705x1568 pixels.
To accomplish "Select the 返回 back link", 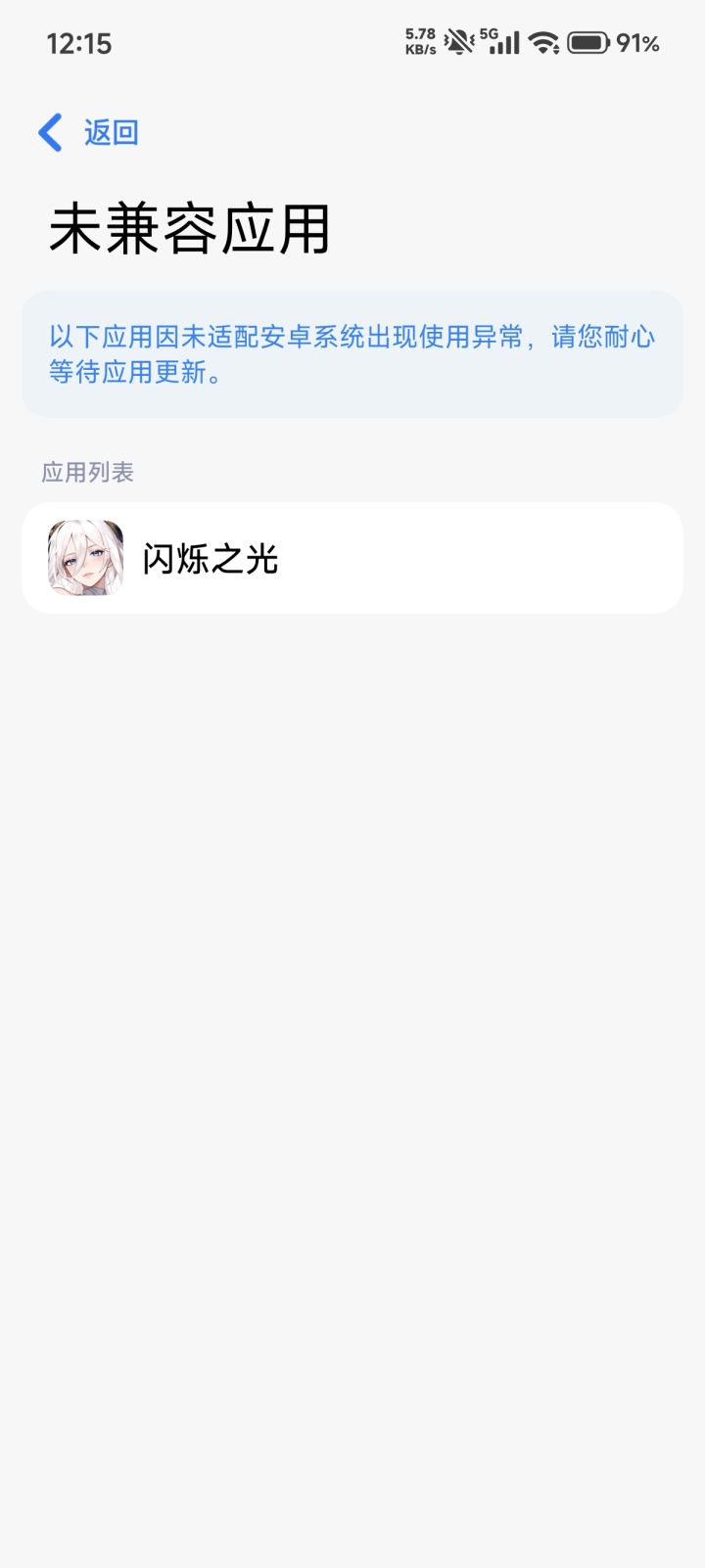I will tap(110, 131).
